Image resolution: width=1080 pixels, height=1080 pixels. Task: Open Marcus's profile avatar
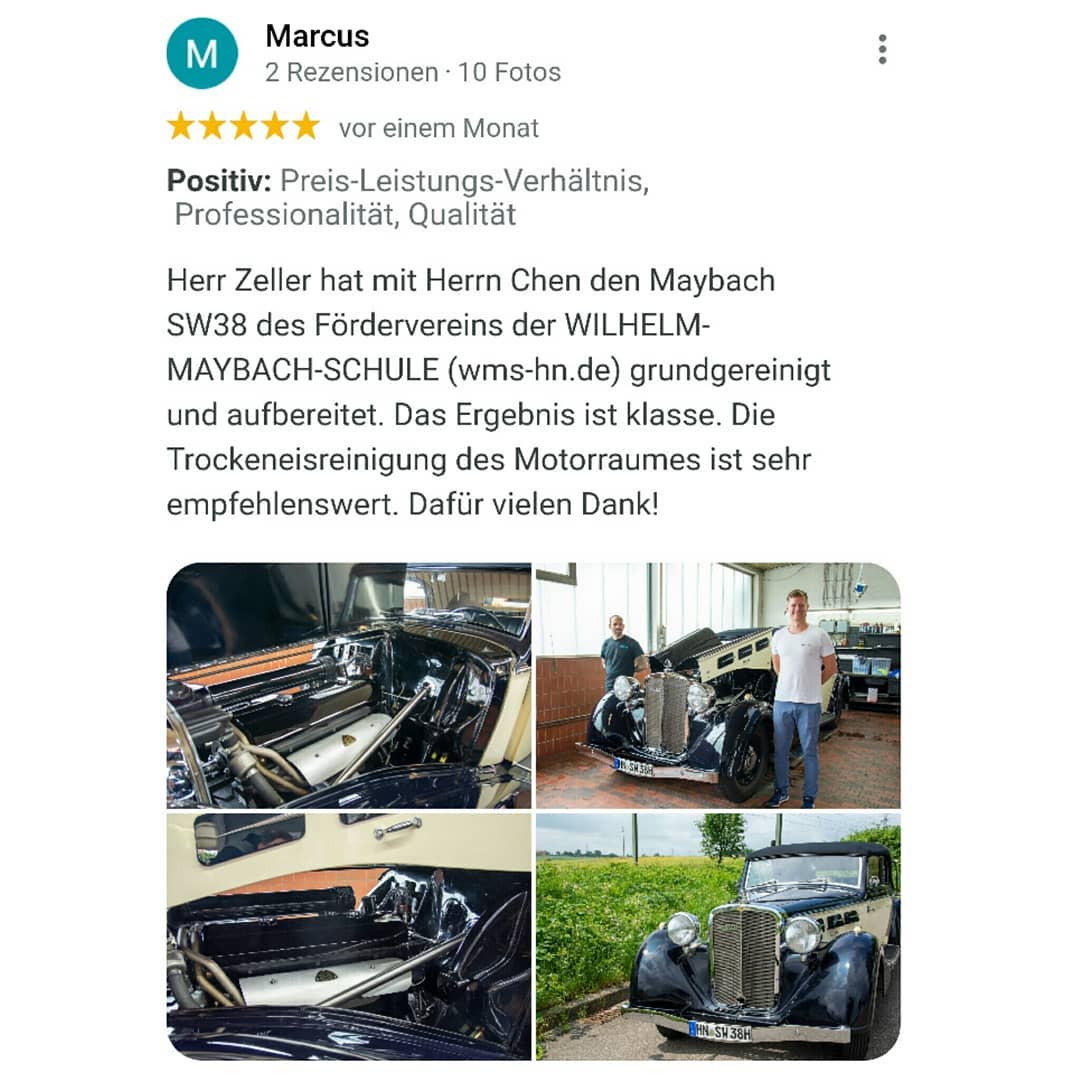tap(202, 54)
